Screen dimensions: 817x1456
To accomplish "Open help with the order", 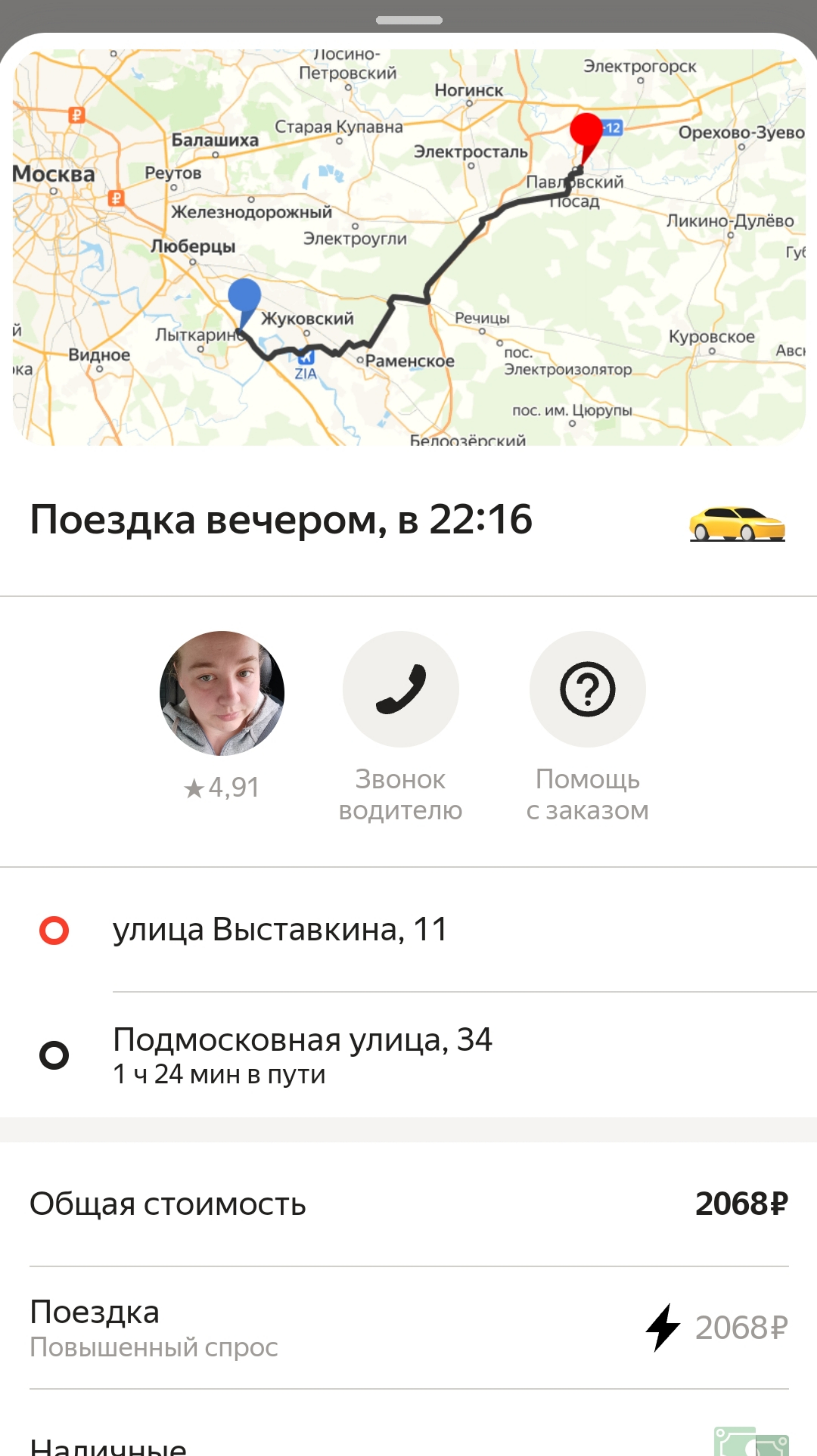I will (x=588, y=689).
